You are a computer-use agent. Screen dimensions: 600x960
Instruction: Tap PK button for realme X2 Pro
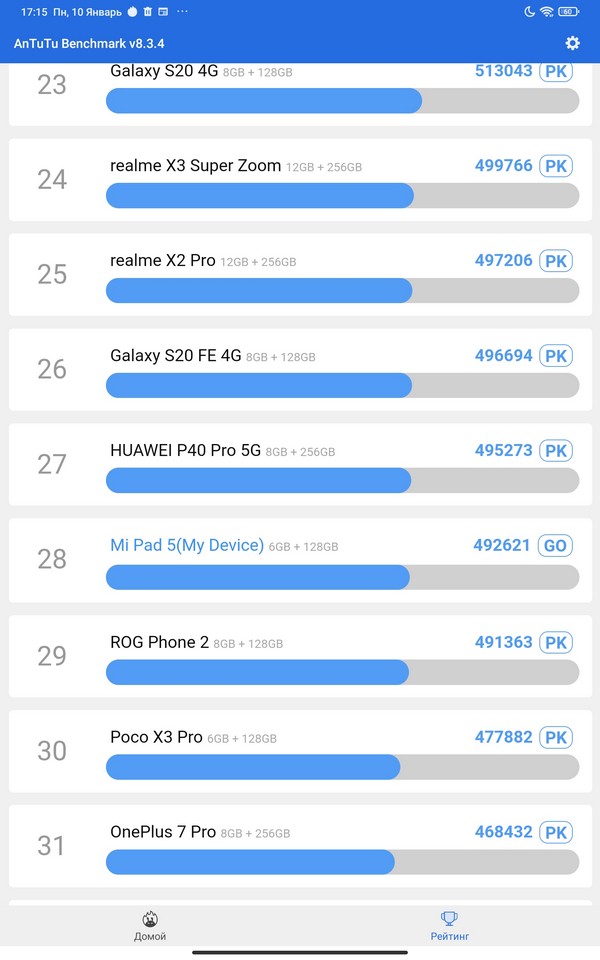click(x=556, y=261)
